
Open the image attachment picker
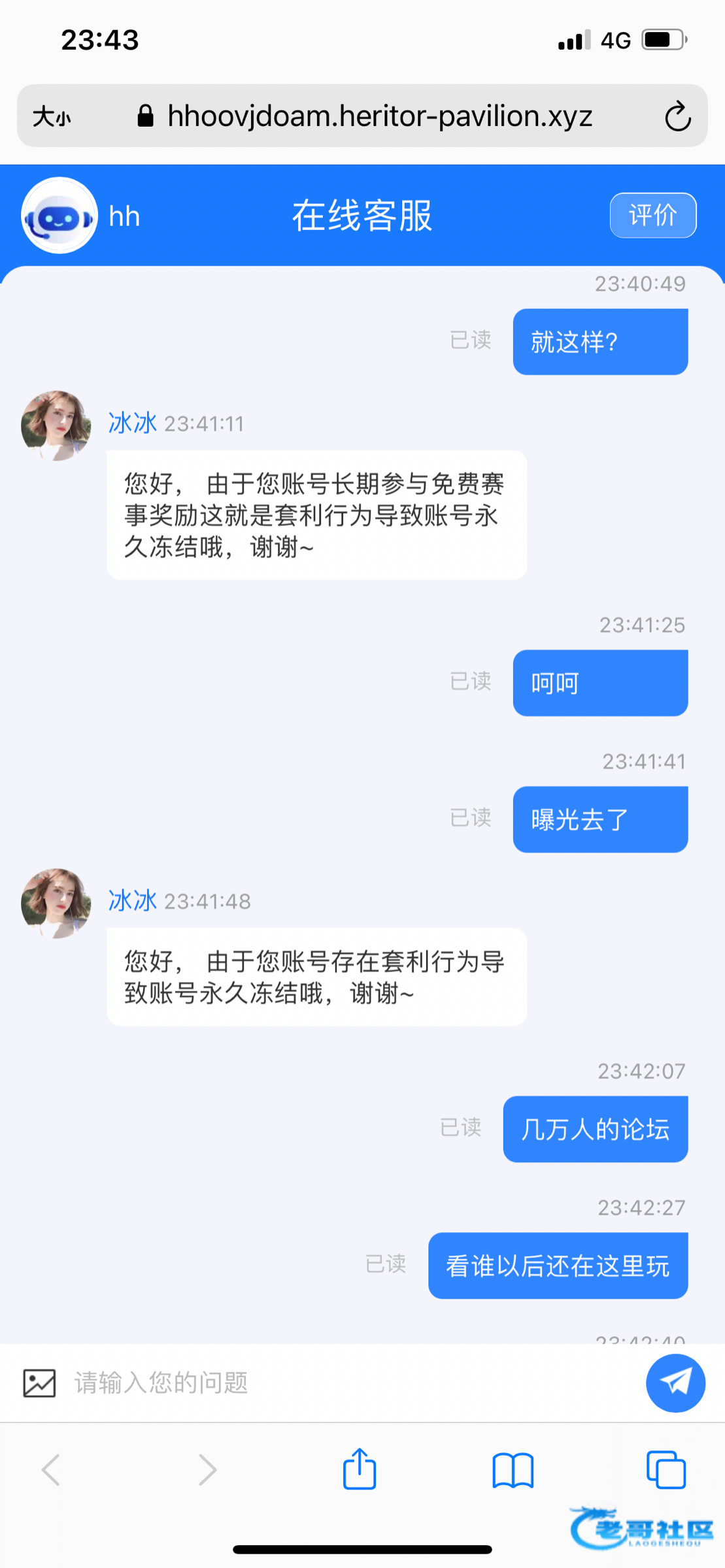[x=39, y=1382]
